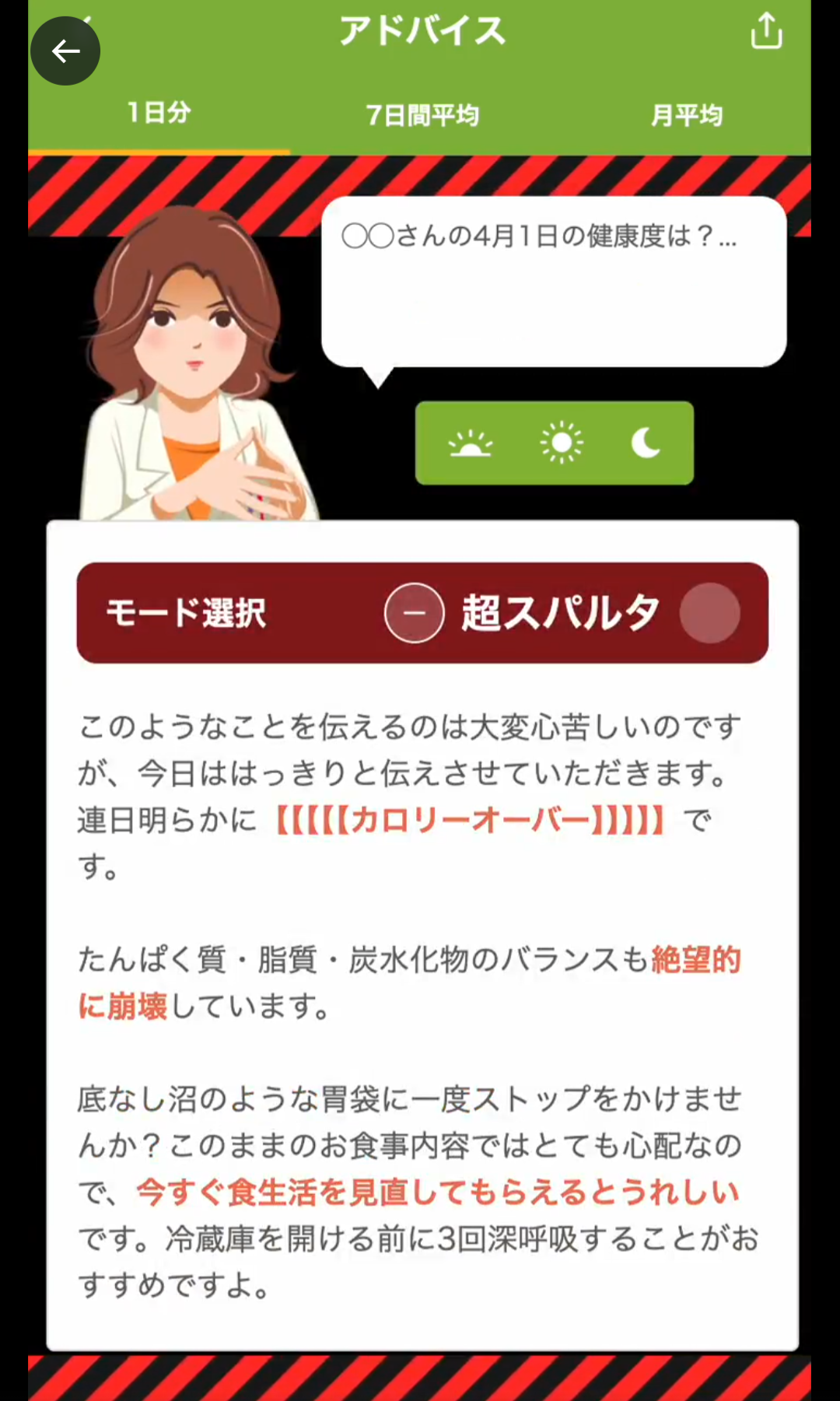The height and width of the screenshot is (1401, 840).
Task: Lower the mode with the minus button
Action: [415, 613]
